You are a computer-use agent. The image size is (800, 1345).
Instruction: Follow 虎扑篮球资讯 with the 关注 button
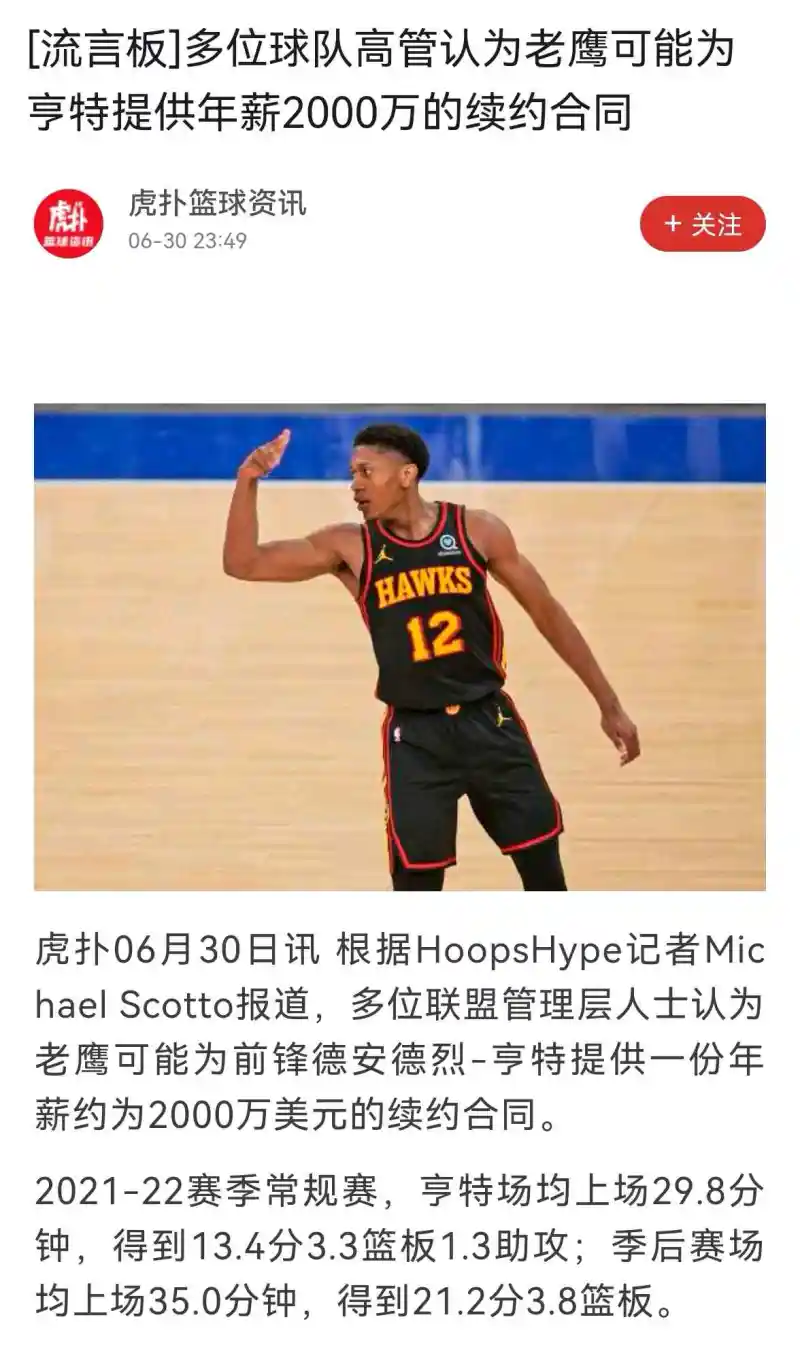point(702,224)
